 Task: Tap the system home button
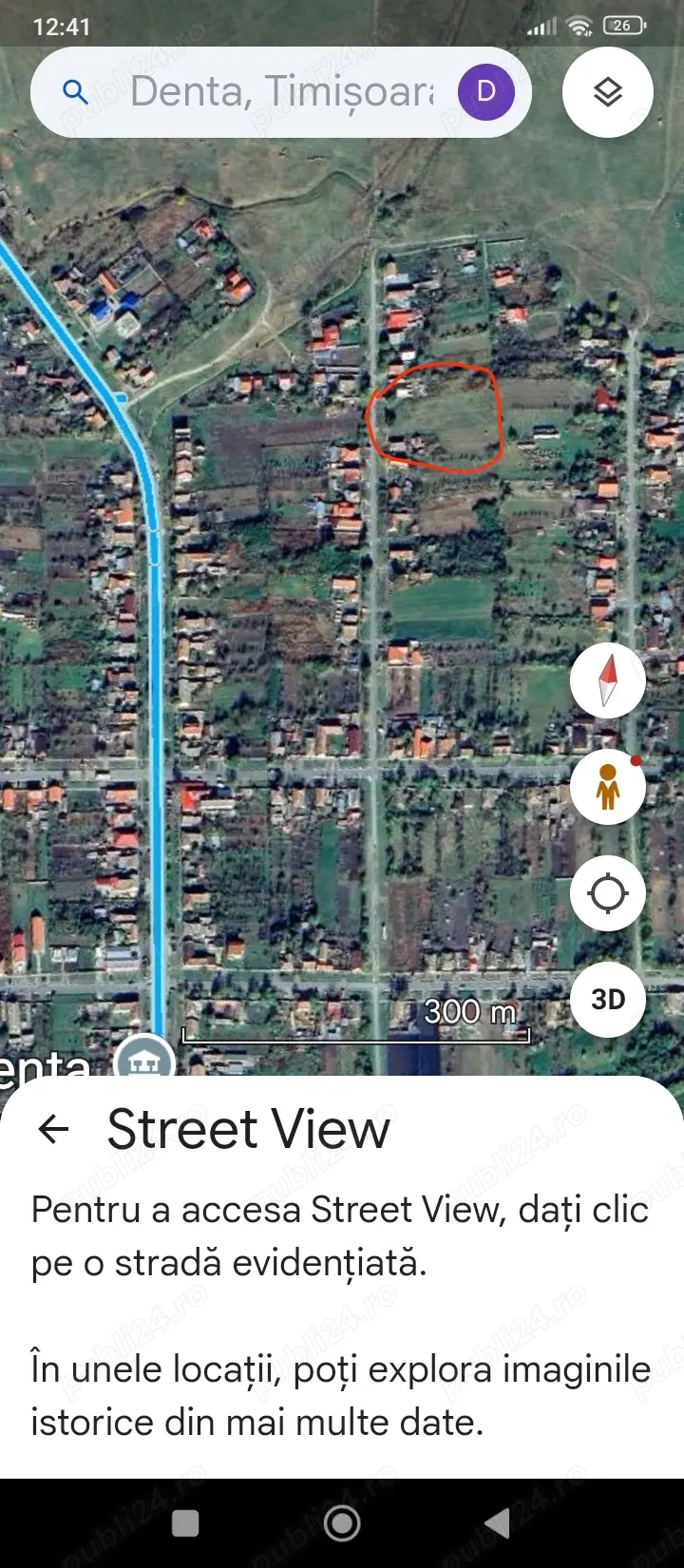342,1523
